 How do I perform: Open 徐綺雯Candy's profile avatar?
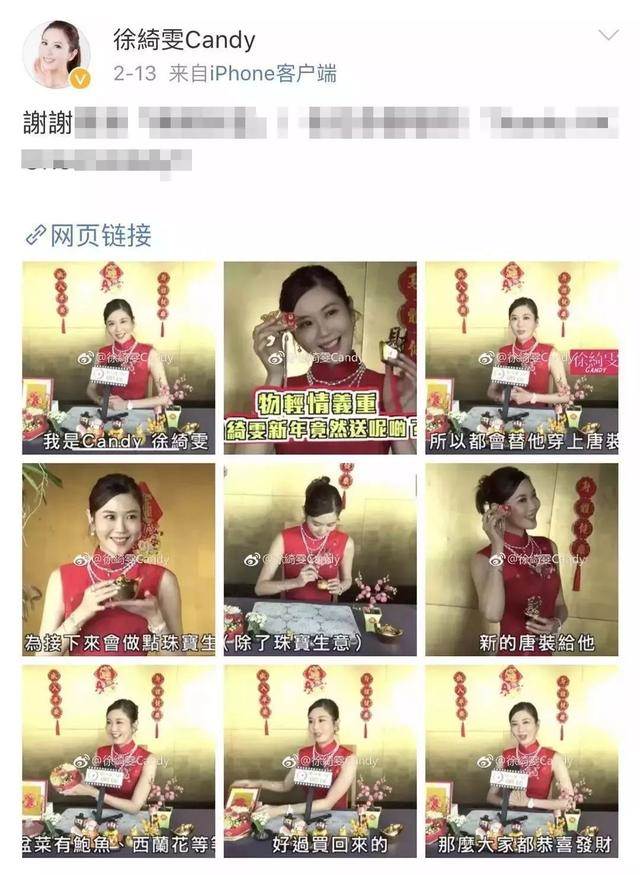click(57, 54)
